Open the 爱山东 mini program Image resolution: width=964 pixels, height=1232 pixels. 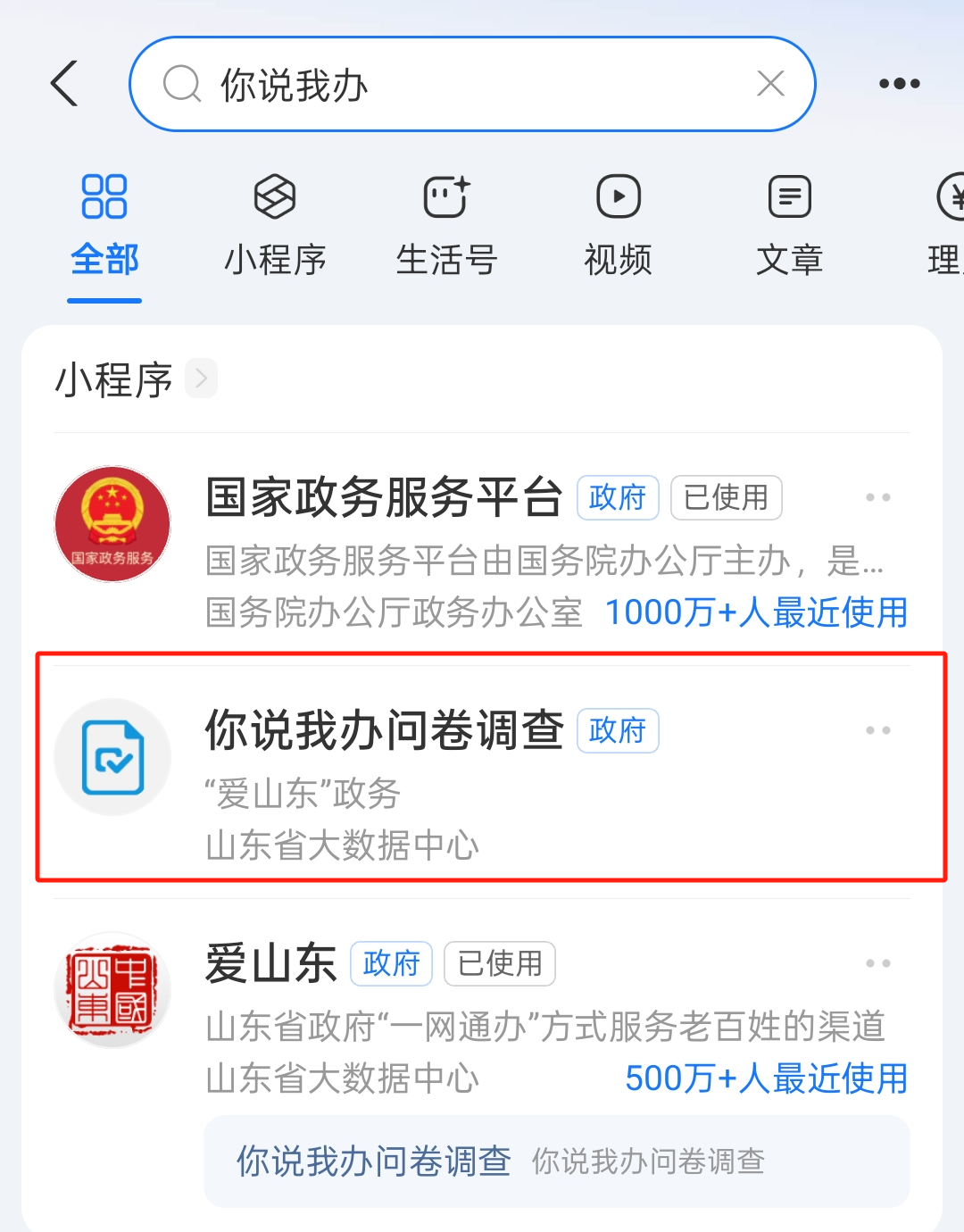tap(271, 964)
